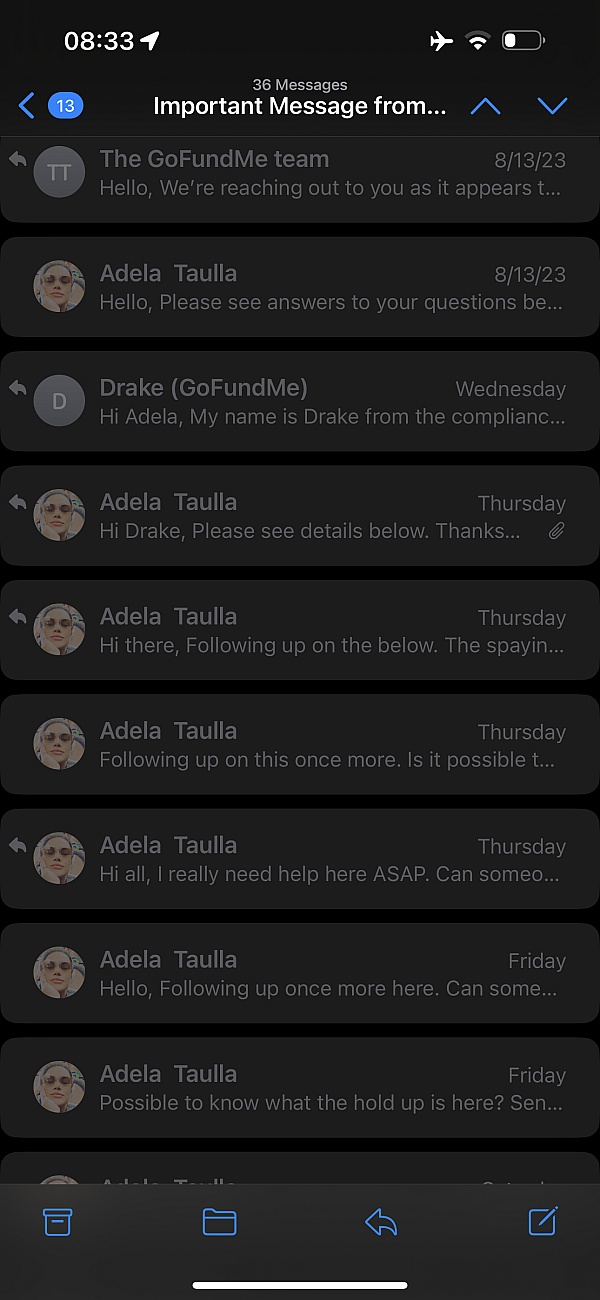The image size is (600, 1300).
Task: Open message 'Hi there, Following up on the below'
Action: pos(300,630)
